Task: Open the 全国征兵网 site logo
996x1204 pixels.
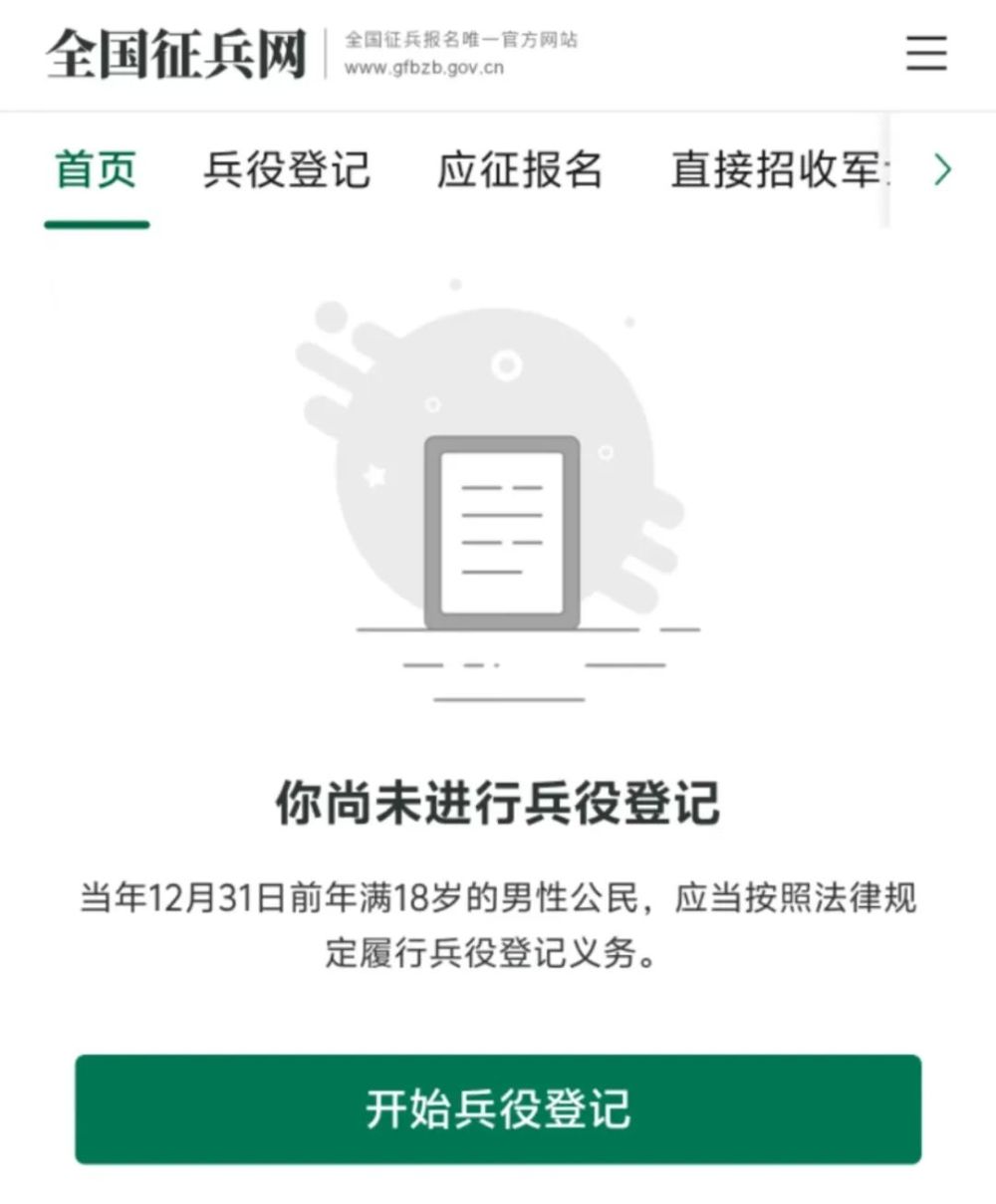Action: [176, 54]
